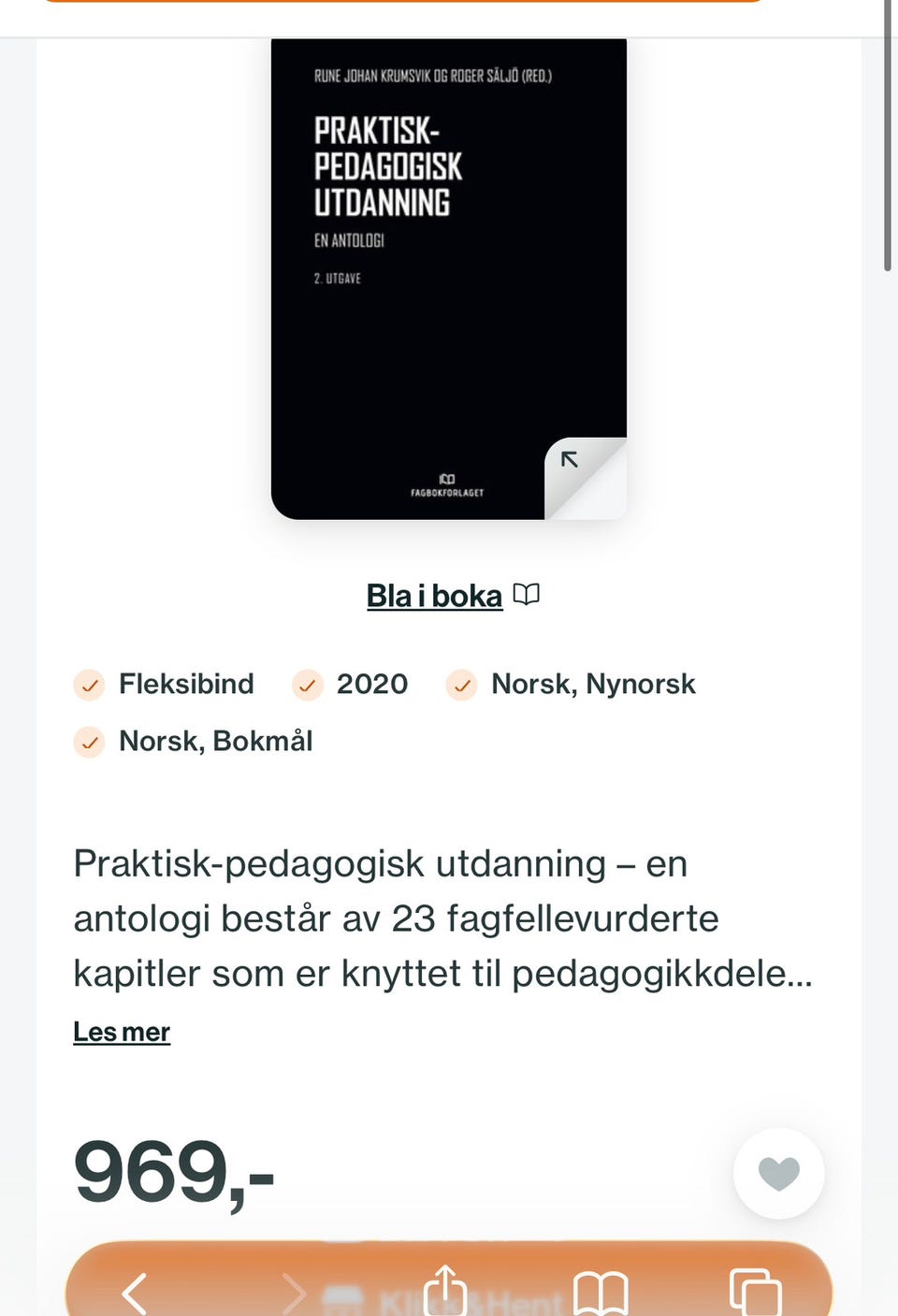Viewport: 898px width, 1316px height.
Task: Tap the expand arrow on the book cover corner
Action: click(x=571, y=459)
